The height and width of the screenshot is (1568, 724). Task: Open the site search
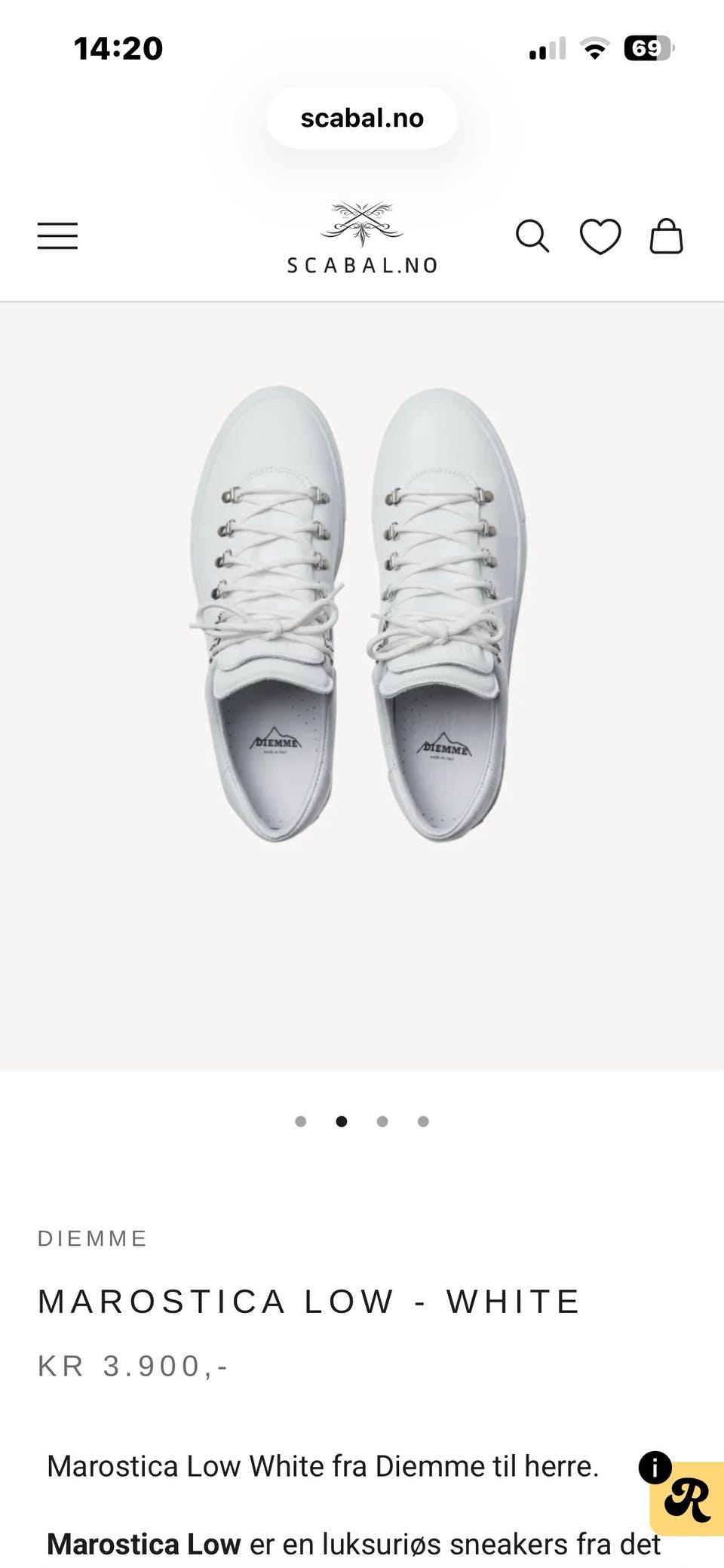tap(532, 236)
